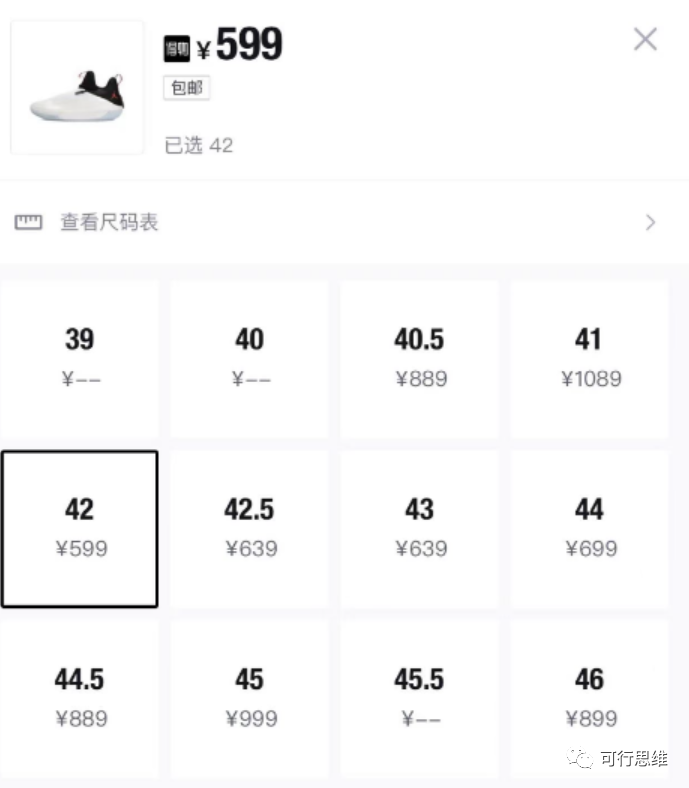The height and width of the screenshot is (788, 689).
Task: Close the size selection sheet
Action: [645, 40]
